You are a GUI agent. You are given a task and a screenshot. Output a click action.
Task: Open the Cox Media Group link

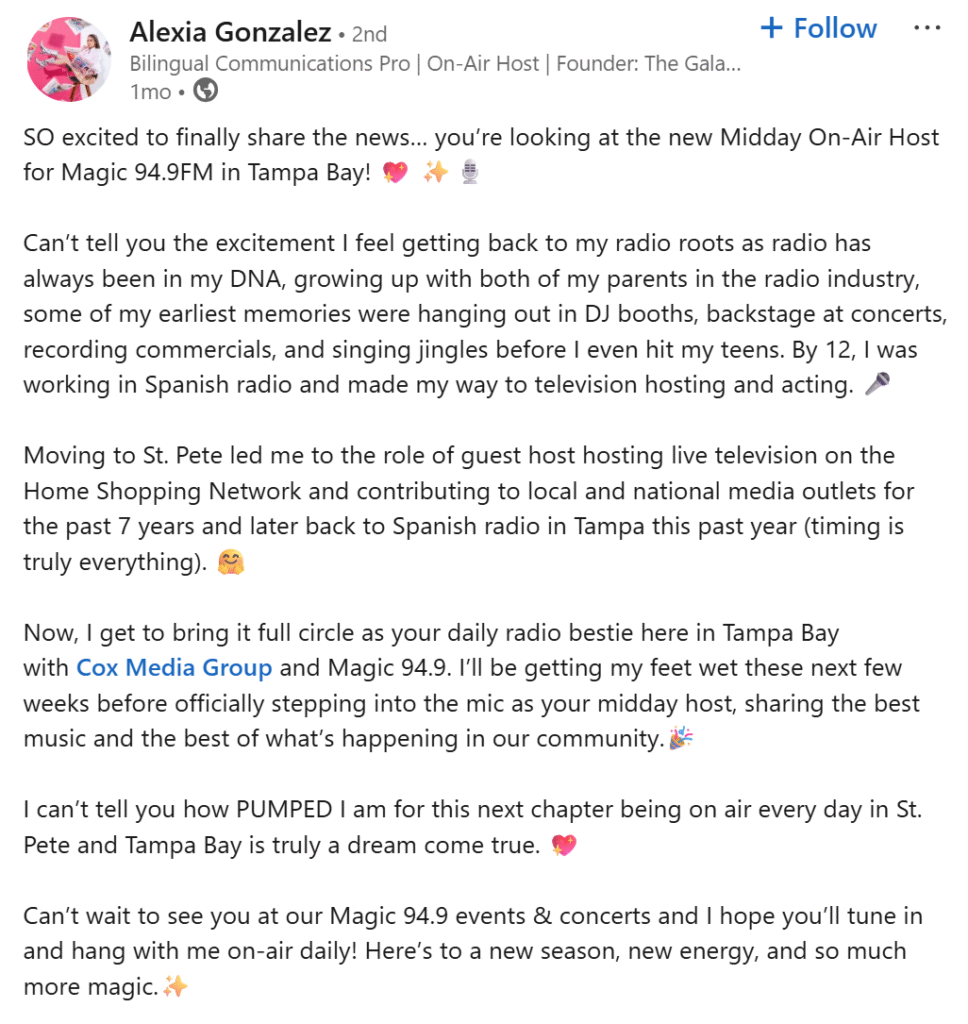pos(174,667)
